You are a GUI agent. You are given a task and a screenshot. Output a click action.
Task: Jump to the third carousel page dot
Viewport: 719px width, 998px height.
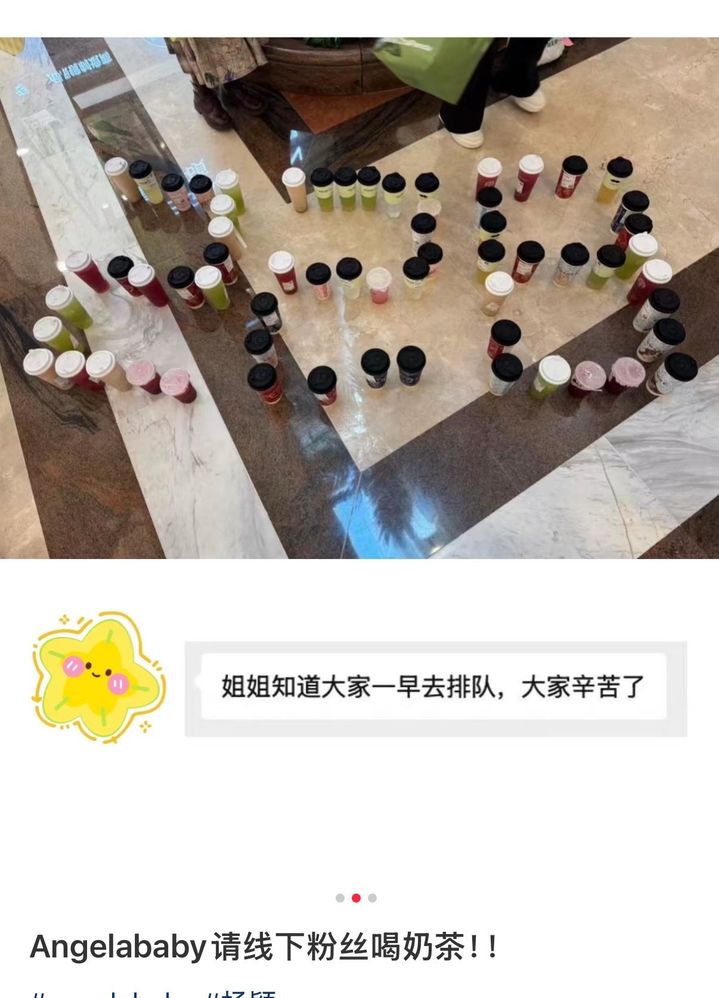pyautogui.click(x=373, y=898)
